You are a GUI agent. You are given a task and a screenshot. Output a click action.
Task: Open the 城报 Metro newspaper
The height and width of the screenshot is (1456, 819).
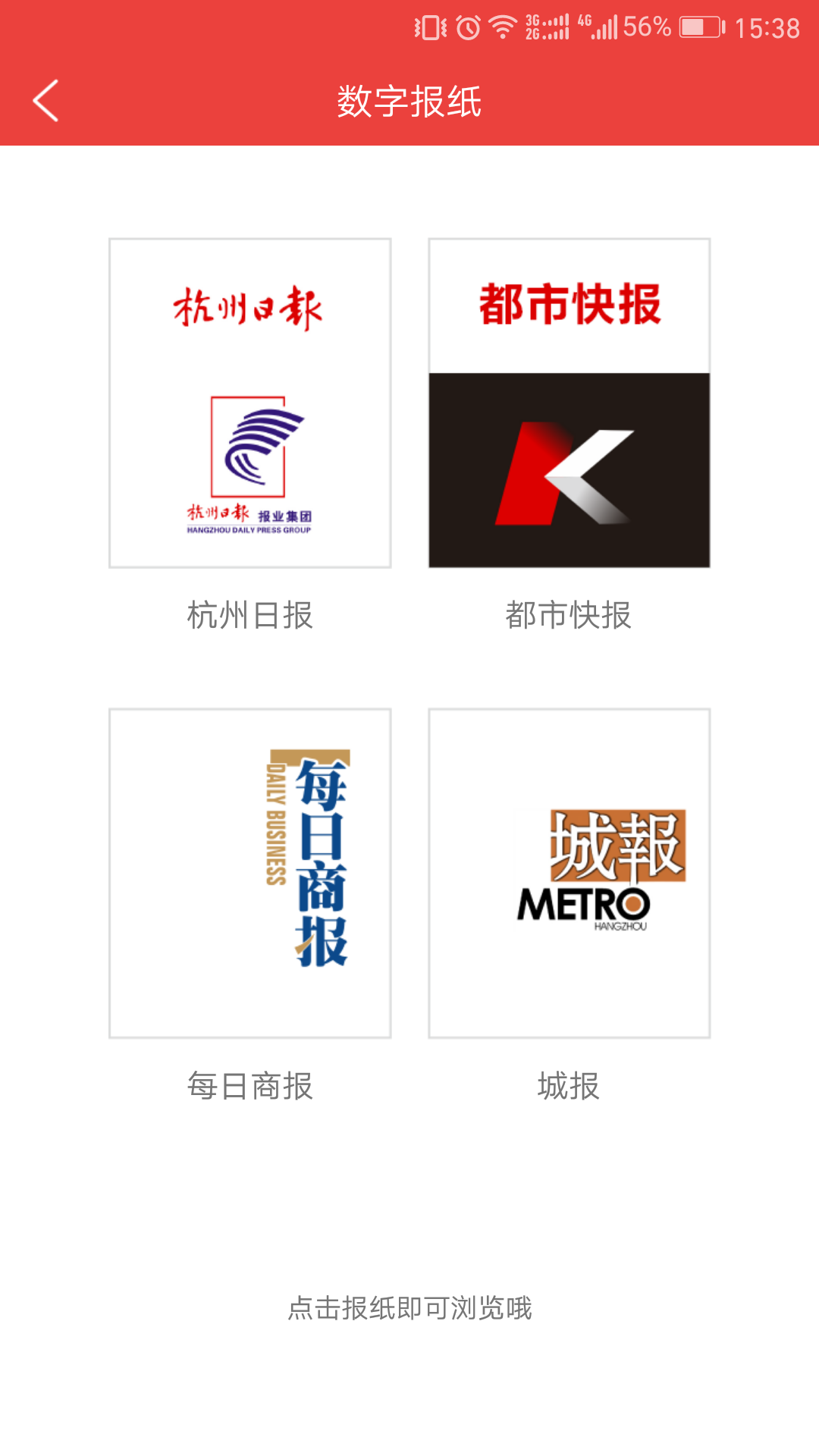tap(567, 872)
